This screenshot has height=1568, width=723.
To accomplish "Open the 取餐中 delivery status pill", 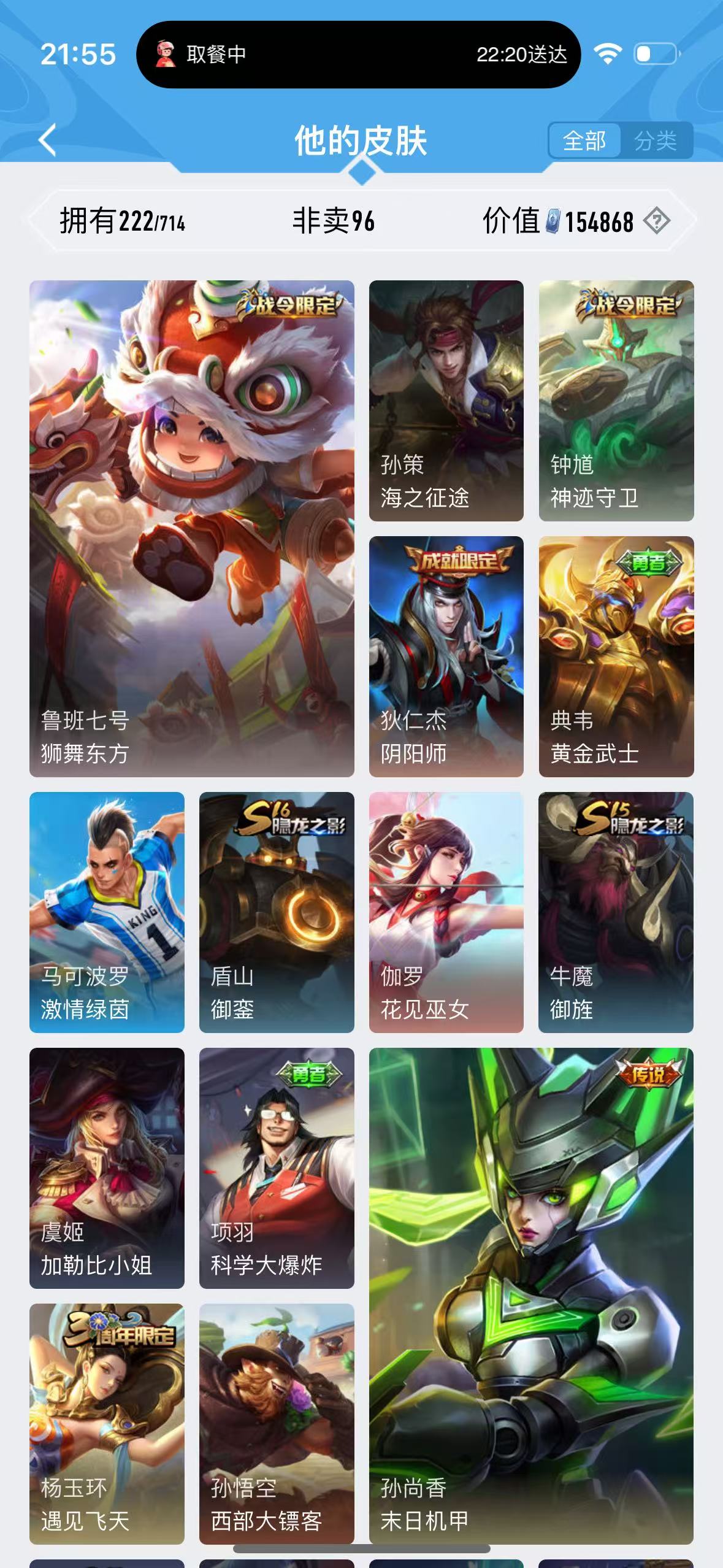I will [x=358, y=55].
